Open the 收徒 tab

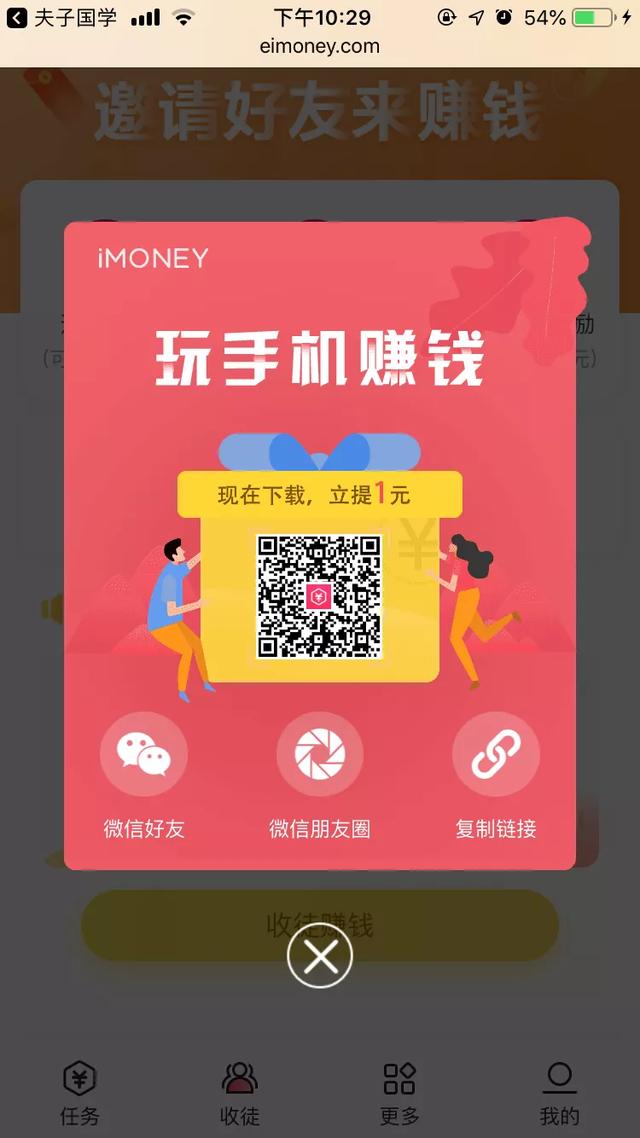click(239, 1094)
